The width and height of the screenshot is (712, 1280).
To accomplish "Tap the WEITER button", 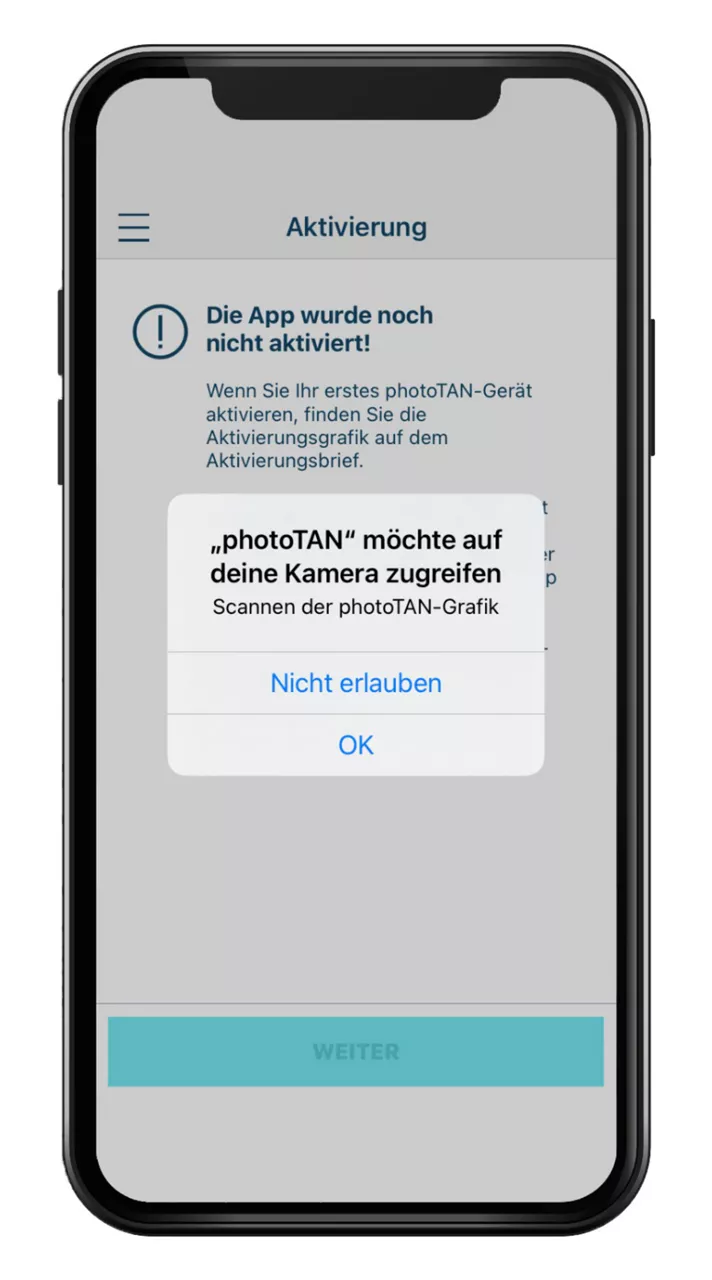I will tap(355, 1051).
